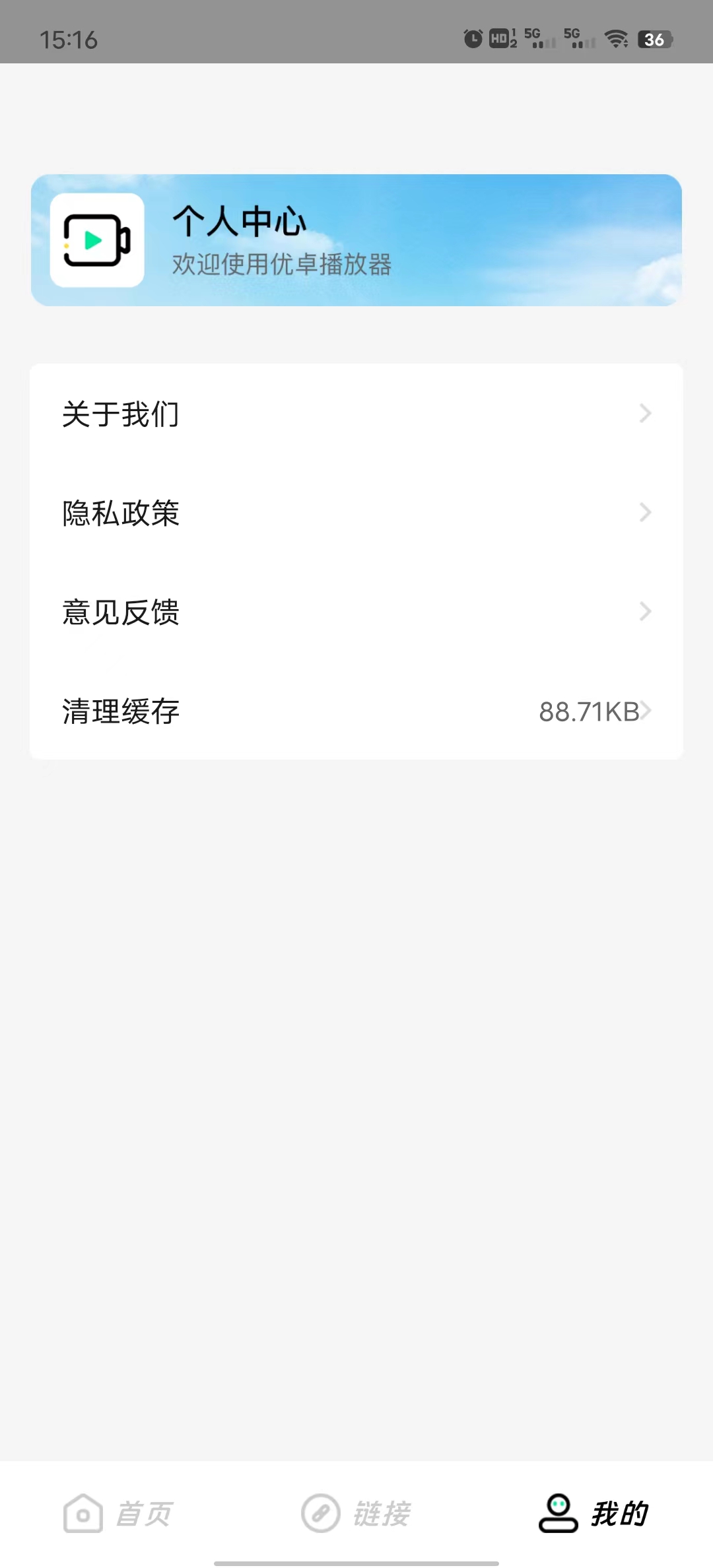Tap the 我的 profile person icon
The image size is (713, 1568).
click(558, 1513)
